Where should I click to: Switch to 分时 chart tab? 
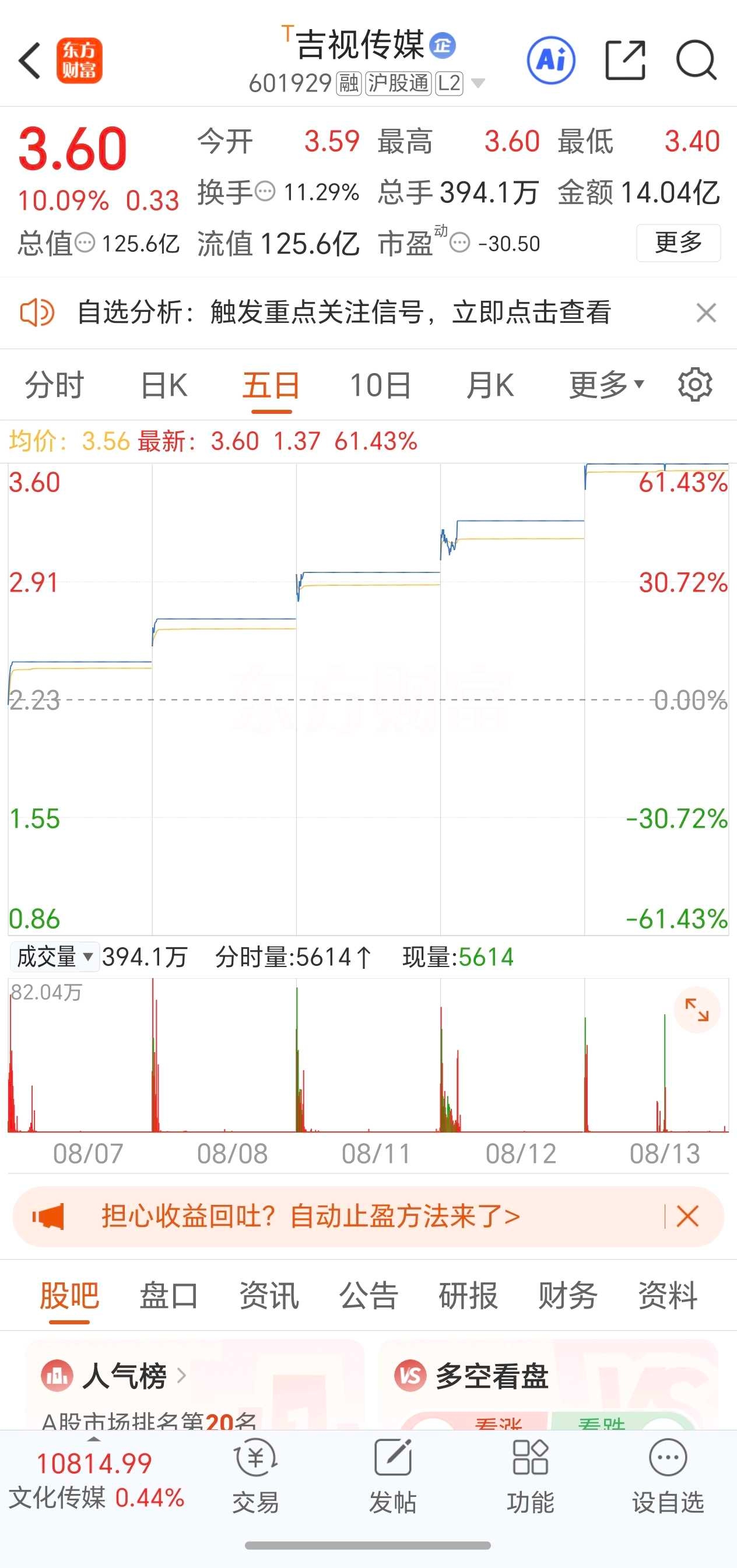pos(54,385)
